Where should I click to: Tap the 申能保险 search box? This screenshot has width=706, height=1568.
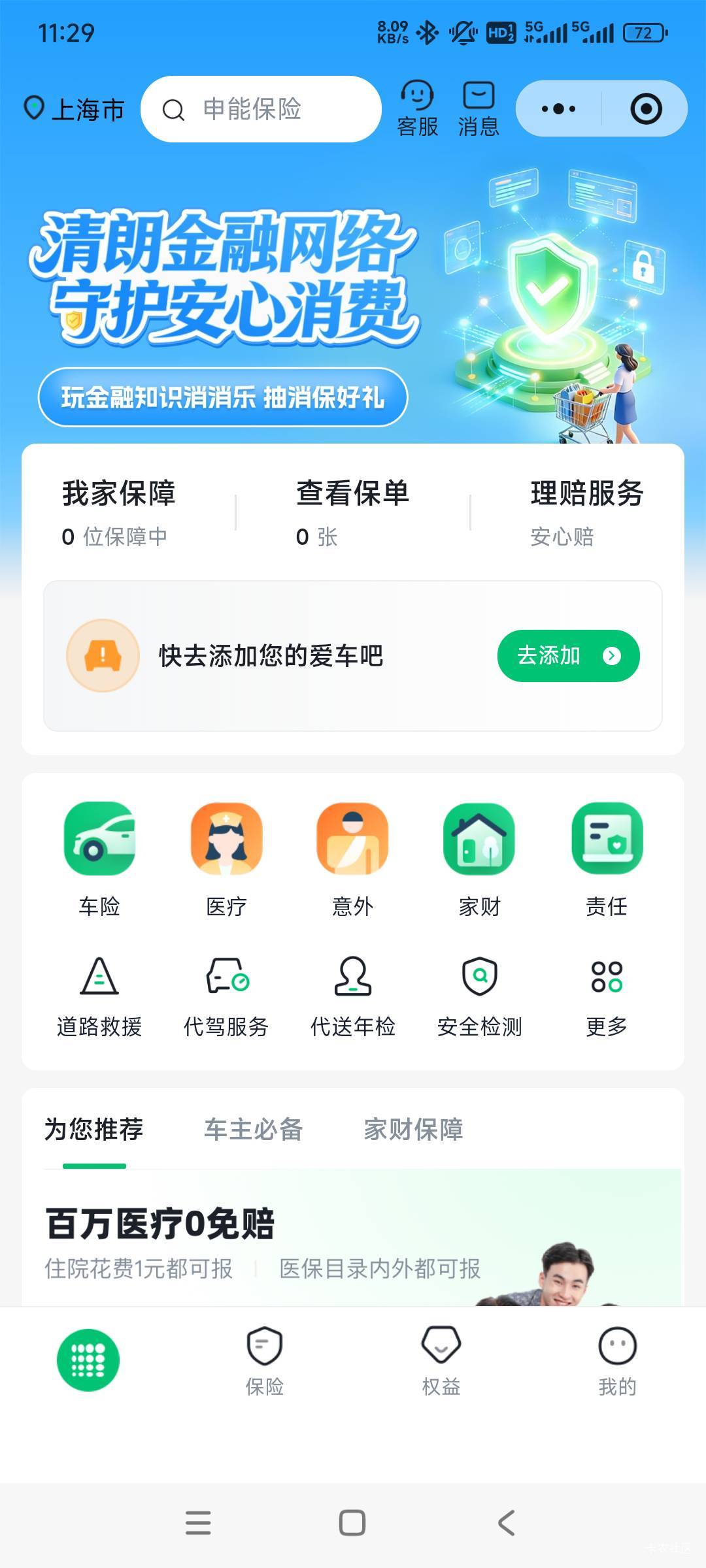point(261,109)
